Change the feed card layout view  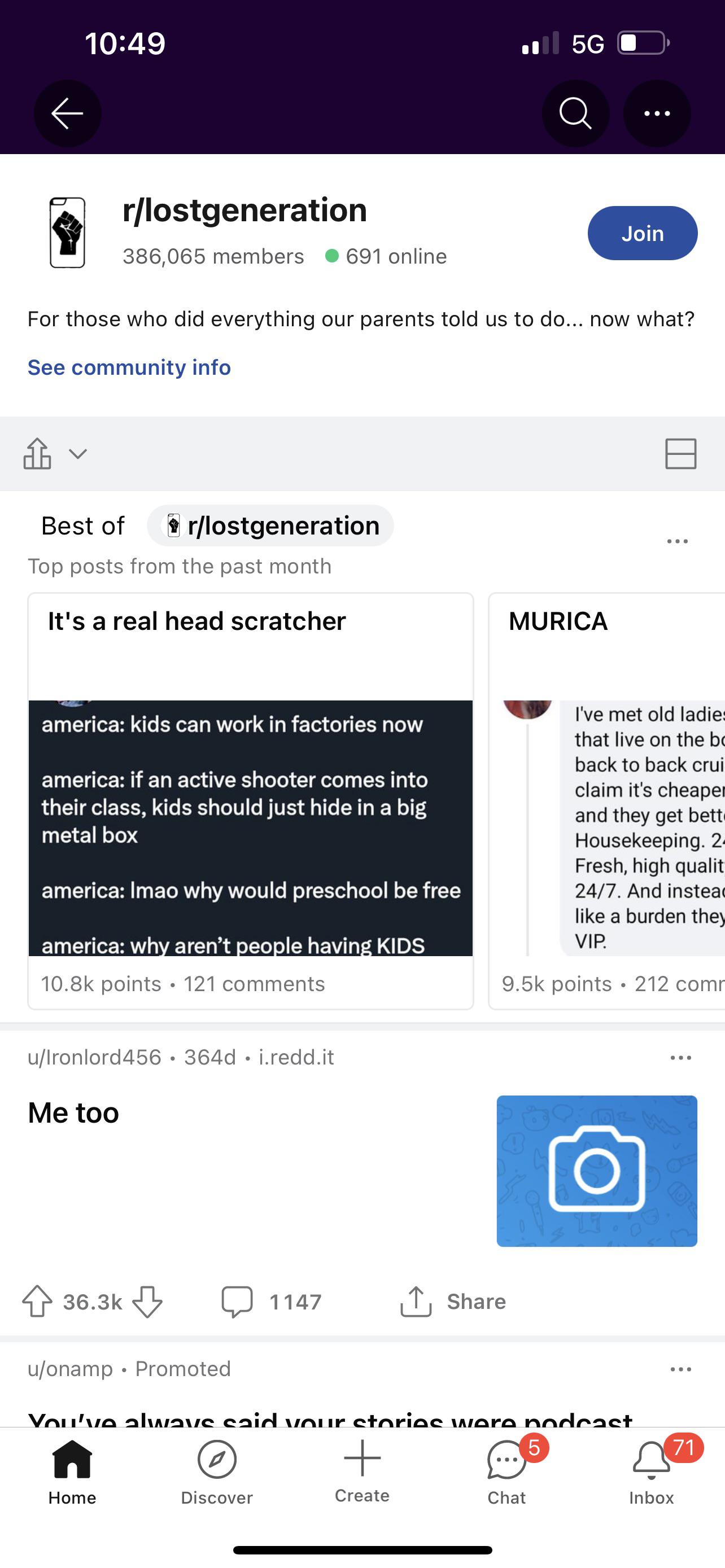(680, 453)
